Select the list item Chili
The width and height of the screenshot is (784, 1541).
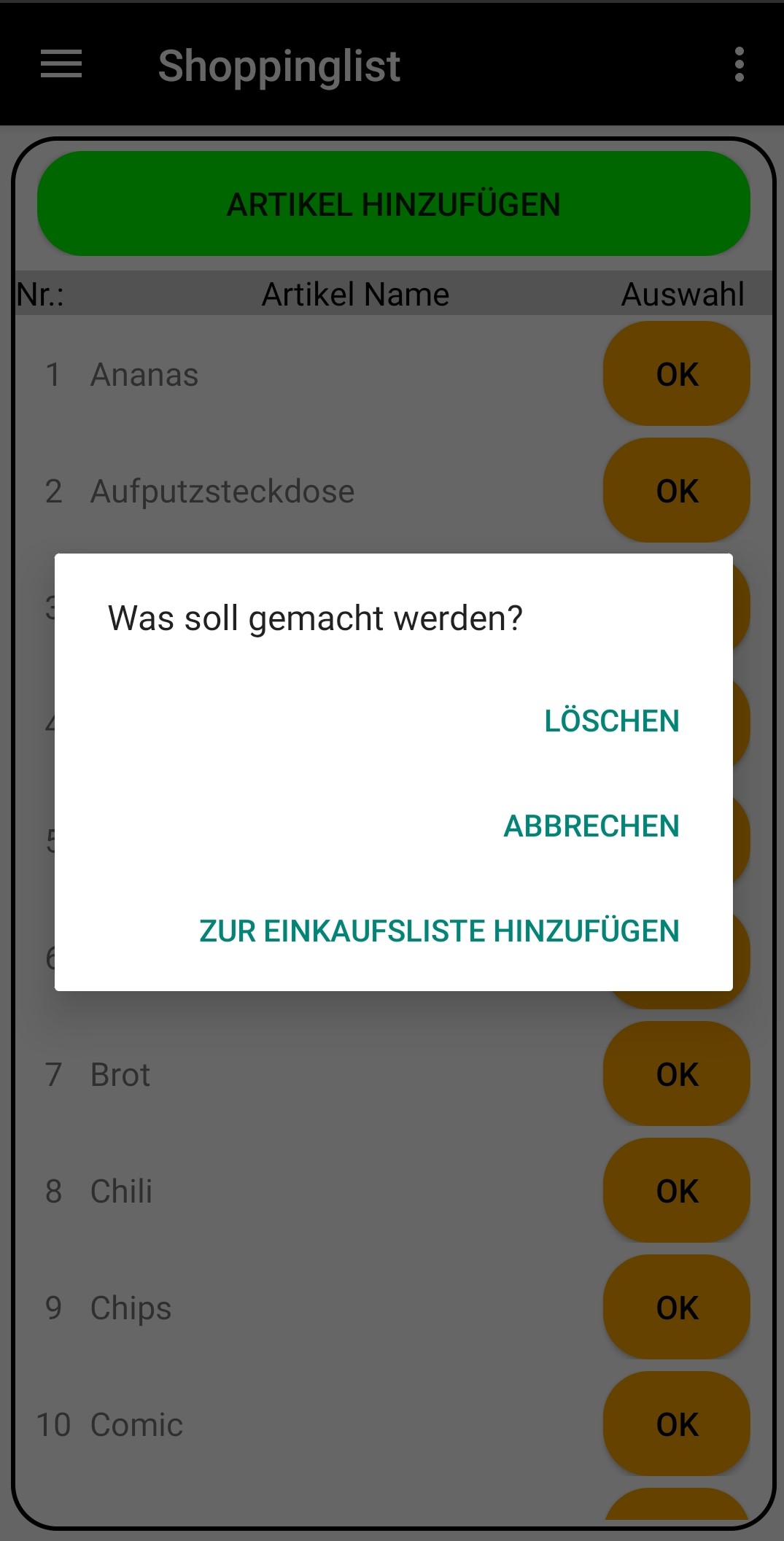coord(120,1192)
